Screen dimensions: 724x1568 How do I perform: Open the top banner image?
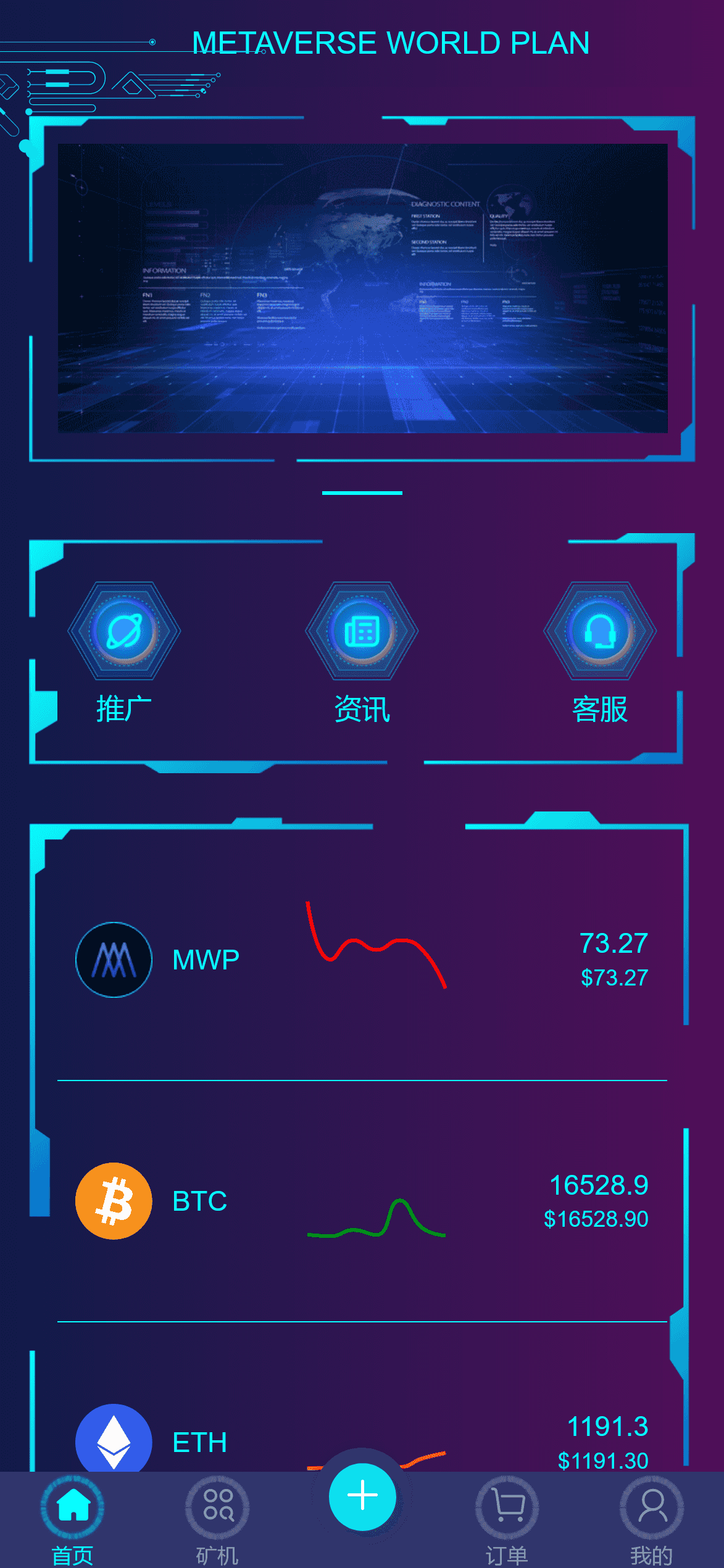click(362, 288)
